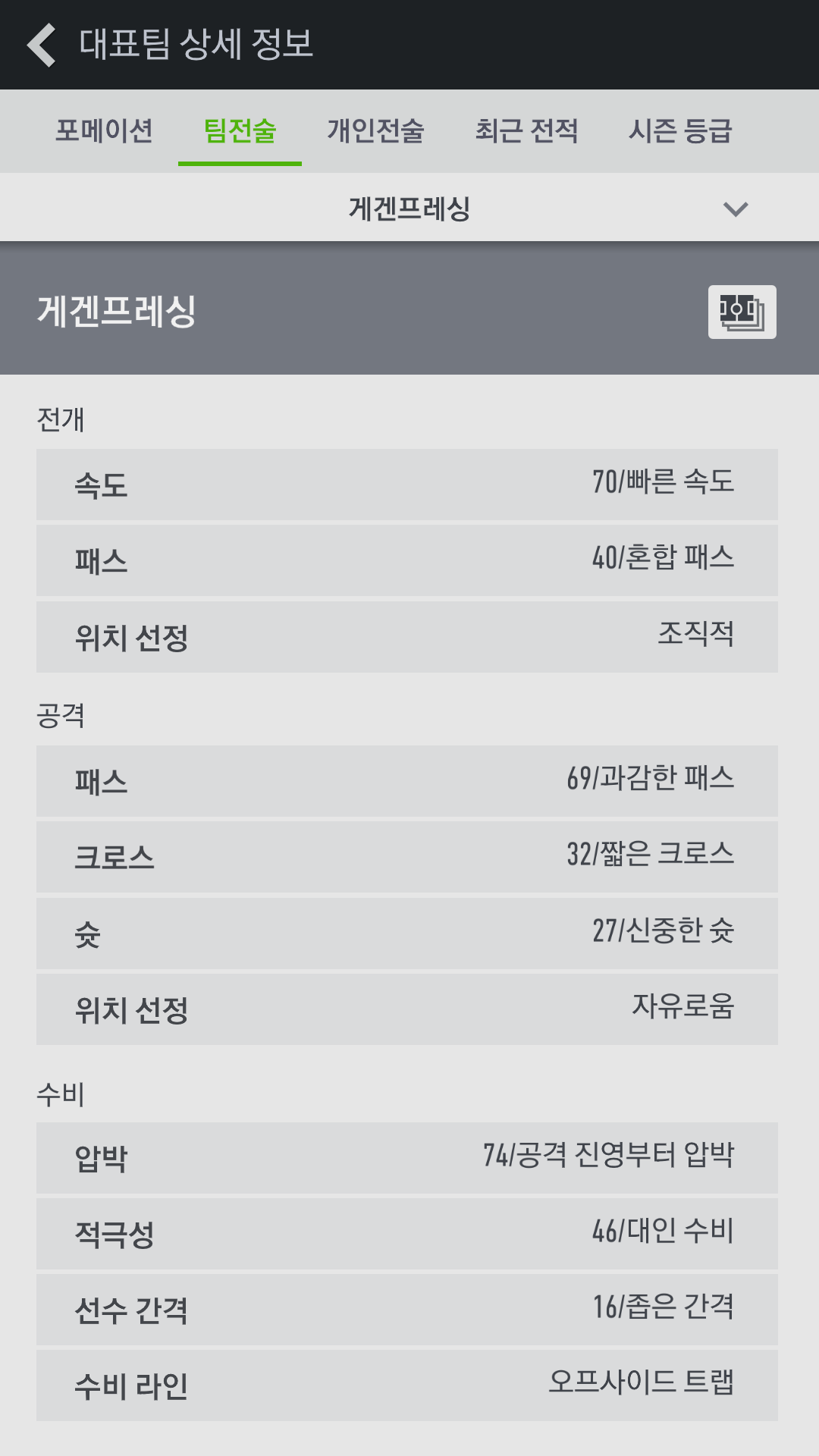Tap the formation field icon beside 게겐프레싱

[x=742, y=312]
